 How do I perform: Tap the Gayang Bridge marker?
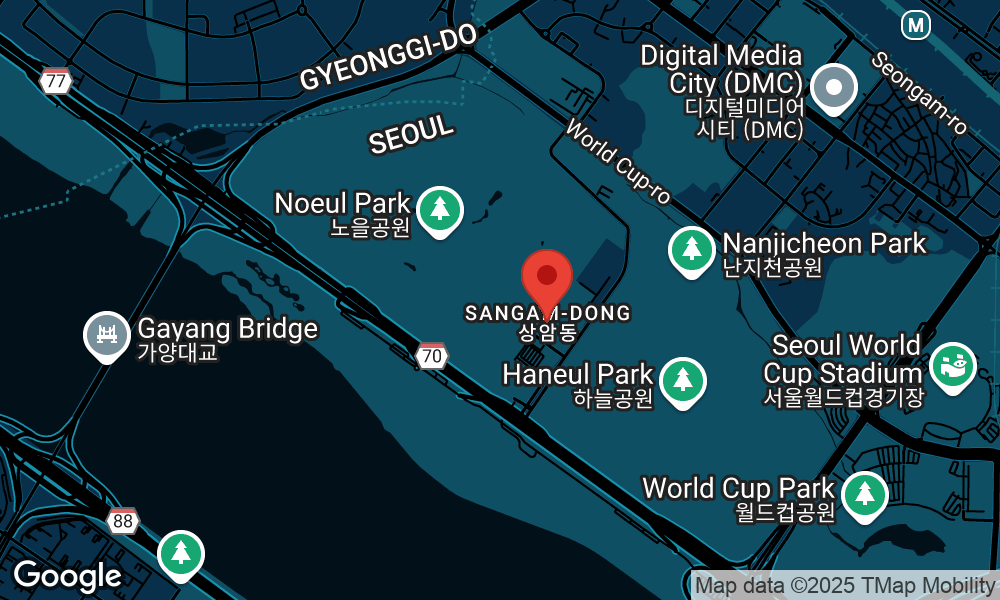tap(106, 335)
